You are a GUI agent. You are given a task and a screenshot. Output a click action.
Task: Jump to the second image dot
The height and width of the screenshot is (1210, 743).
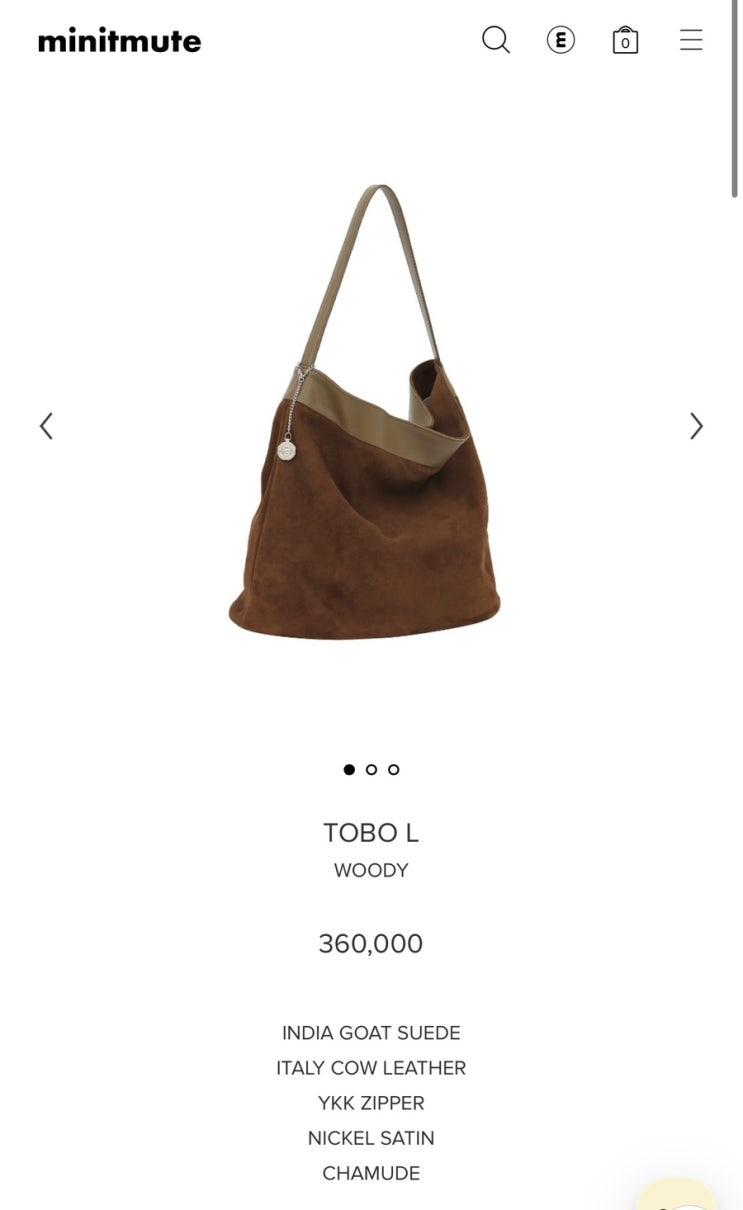pos(371,769)
